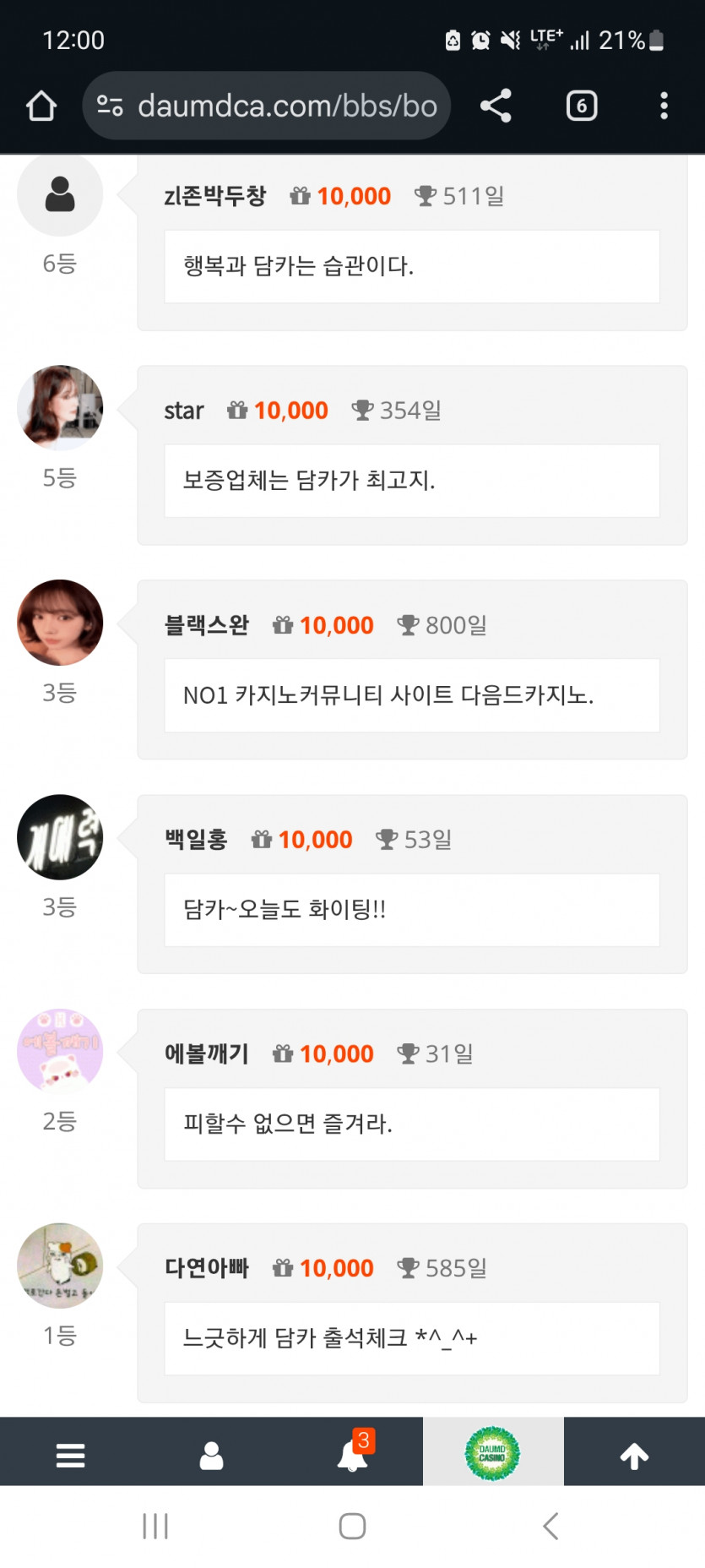The width and height of the screenshot is (705, 1568).
Task: Open star's profile picture
Action: click(59, 408)
